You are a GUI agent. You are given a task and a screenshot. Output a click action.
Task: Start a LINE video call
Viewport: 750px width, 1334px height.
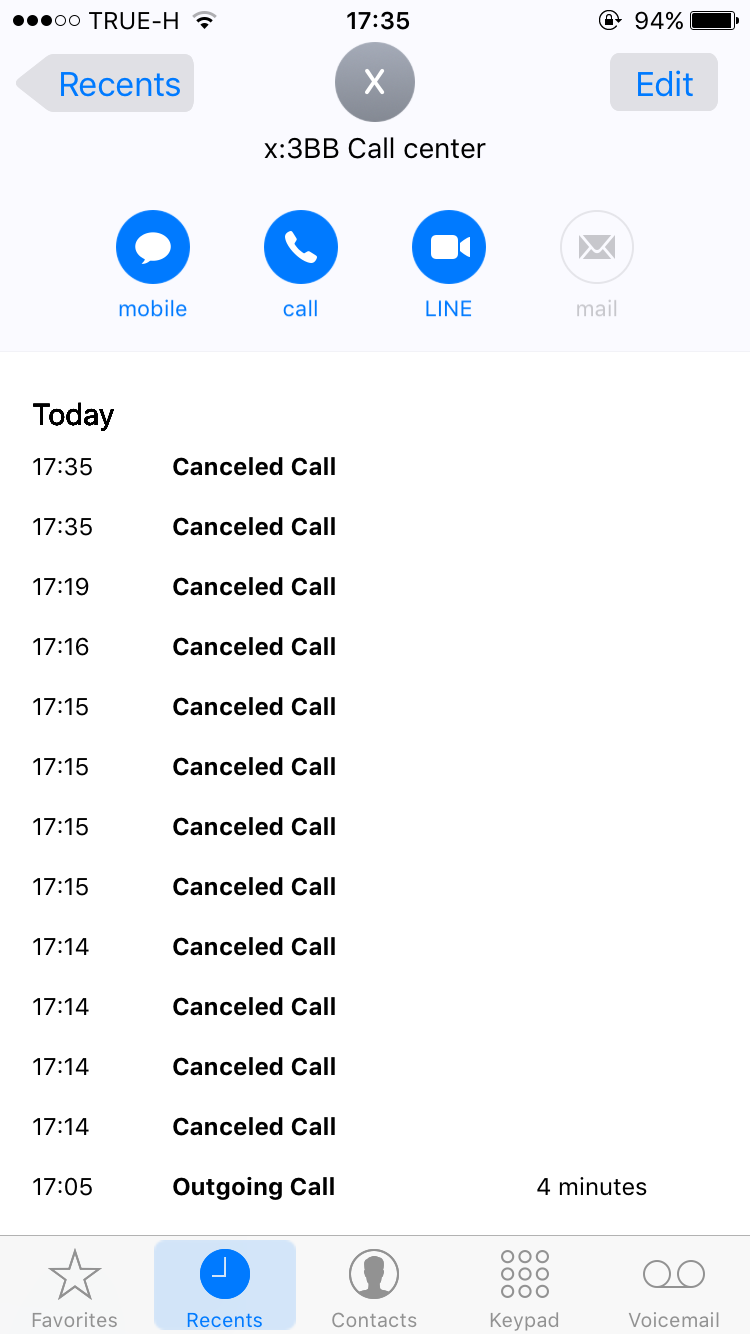click(448, 247)
